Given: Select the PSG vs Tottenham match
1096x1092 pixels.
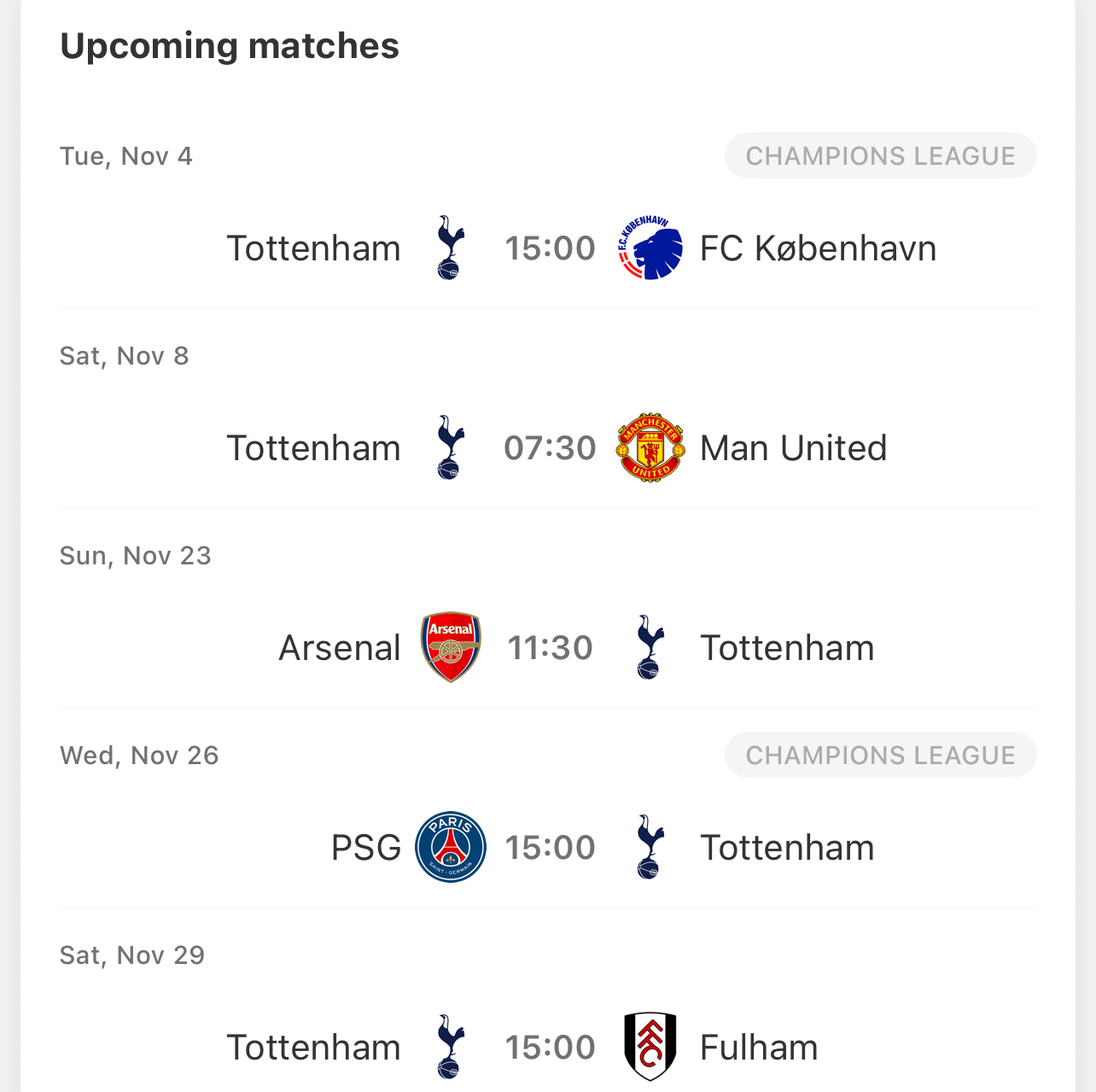Looking at the screenshot, I should tap(550, 848).
